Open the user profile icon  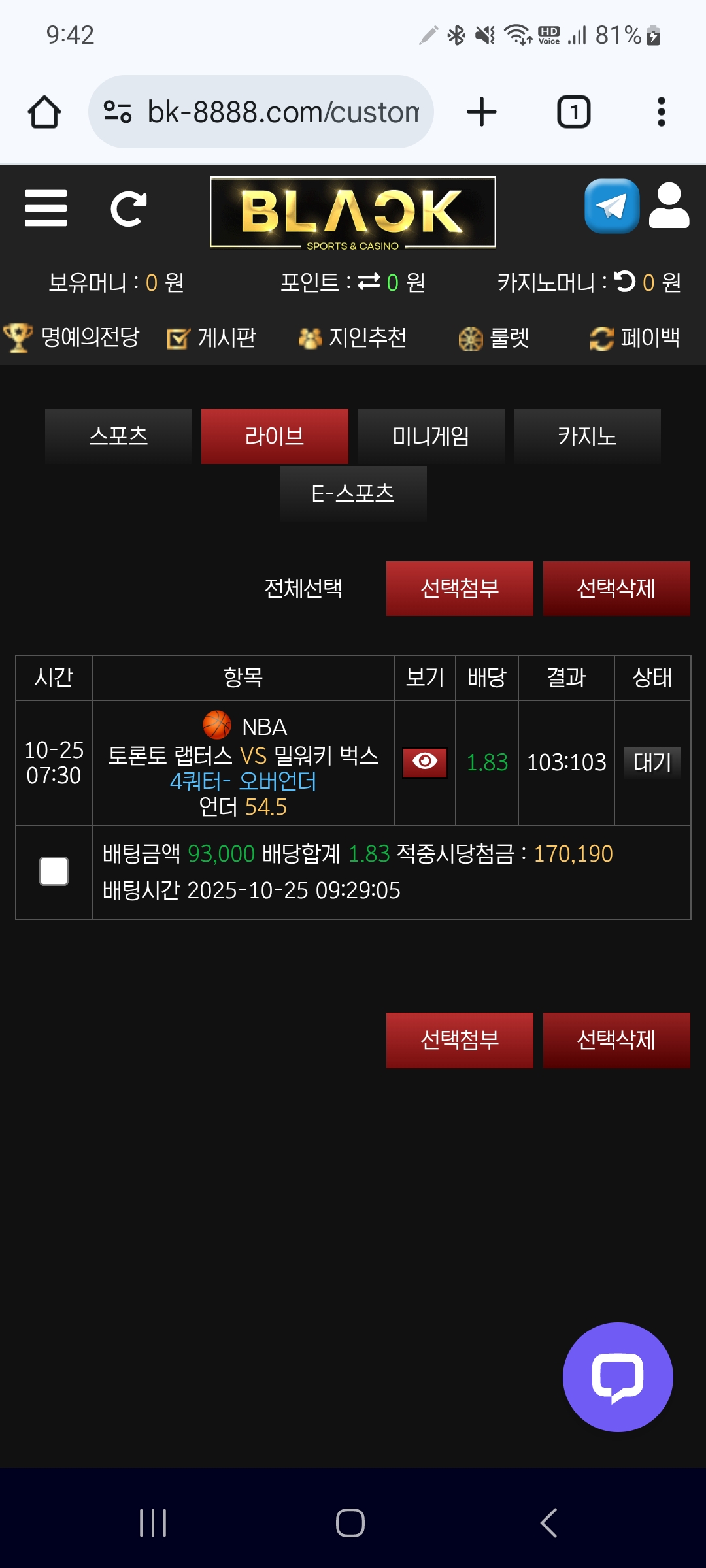pyautogui.click(x=669, y=206)
